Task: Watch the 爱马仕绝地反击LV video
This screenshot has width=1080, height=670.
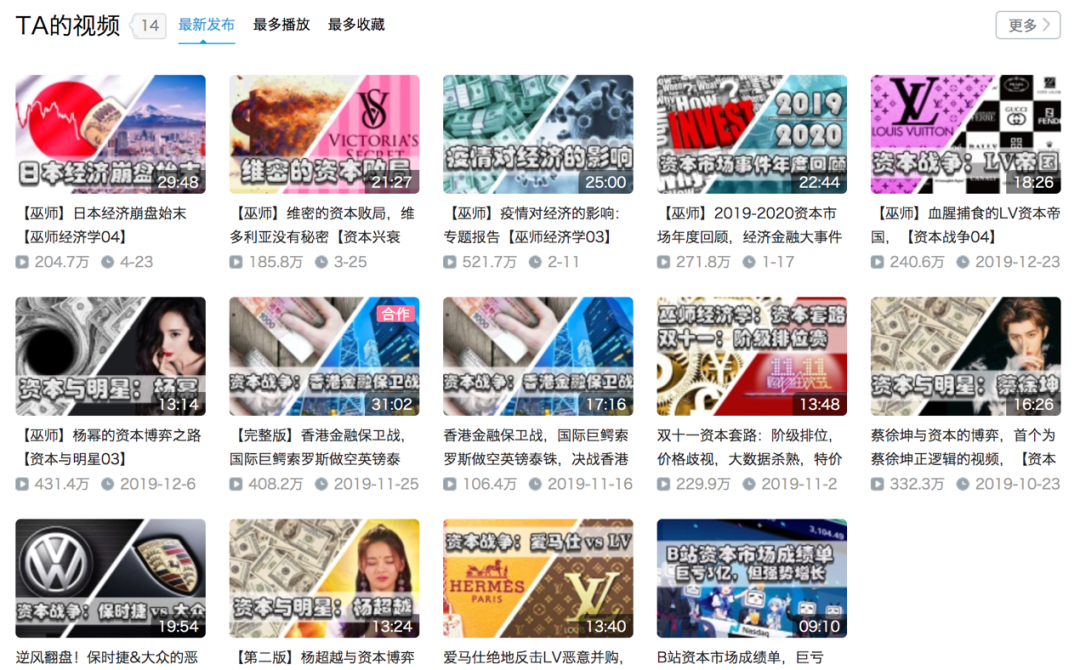Action: [538, 578]
